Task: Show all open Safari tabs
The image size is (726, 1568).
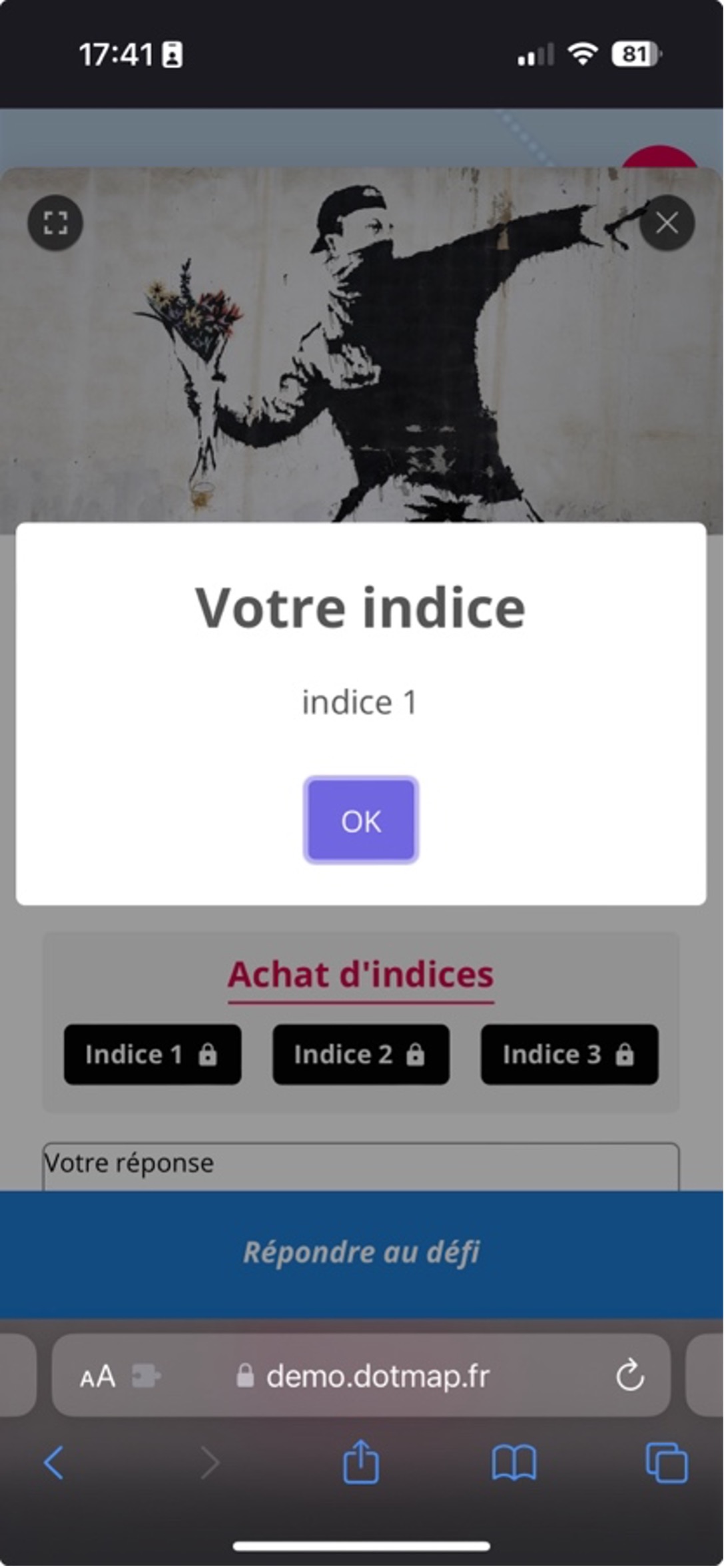Action: [666, 1463]
